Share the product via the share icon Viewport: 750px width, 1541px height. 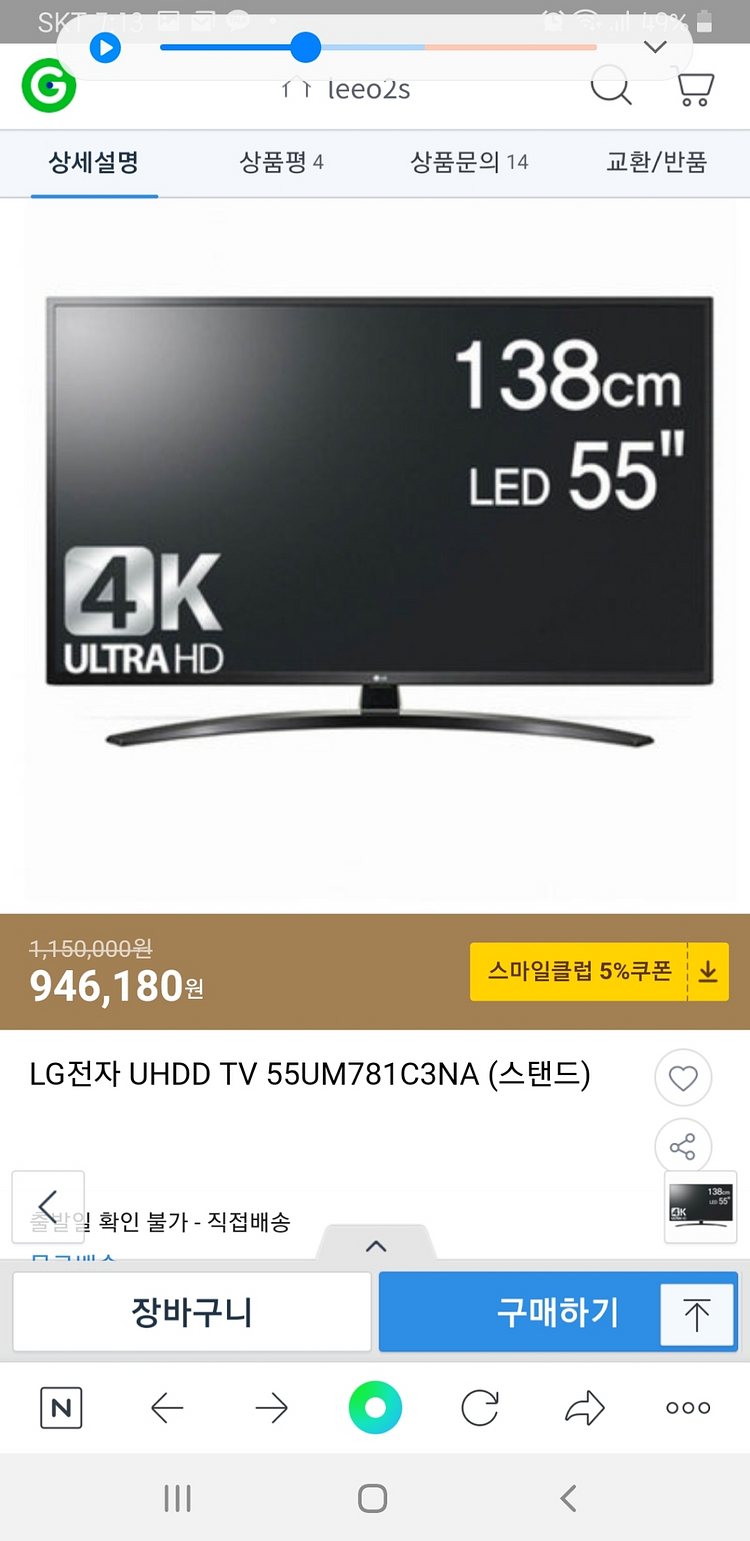tap(683, 1147)
